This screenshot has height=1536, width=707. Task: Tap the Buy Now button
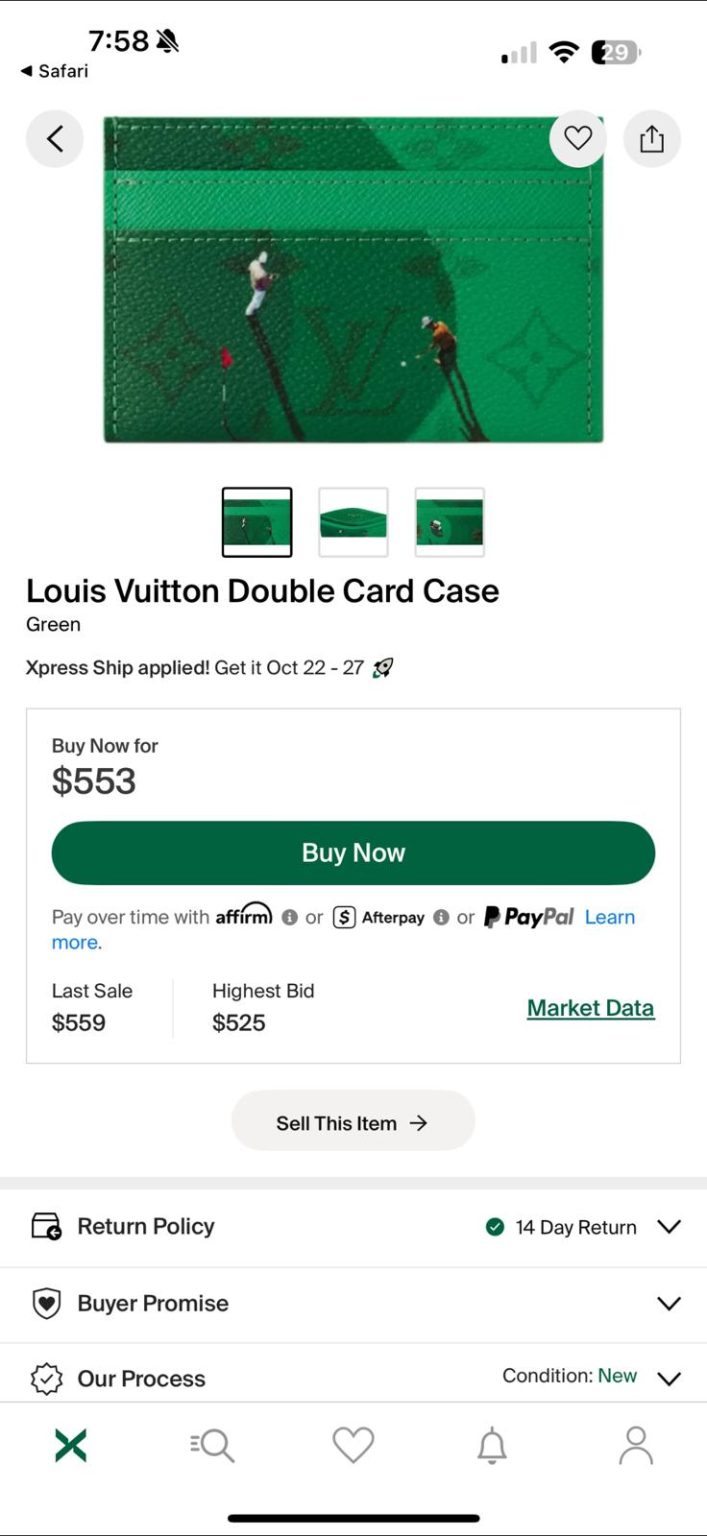pyautogui.click(x=353, y=853)
